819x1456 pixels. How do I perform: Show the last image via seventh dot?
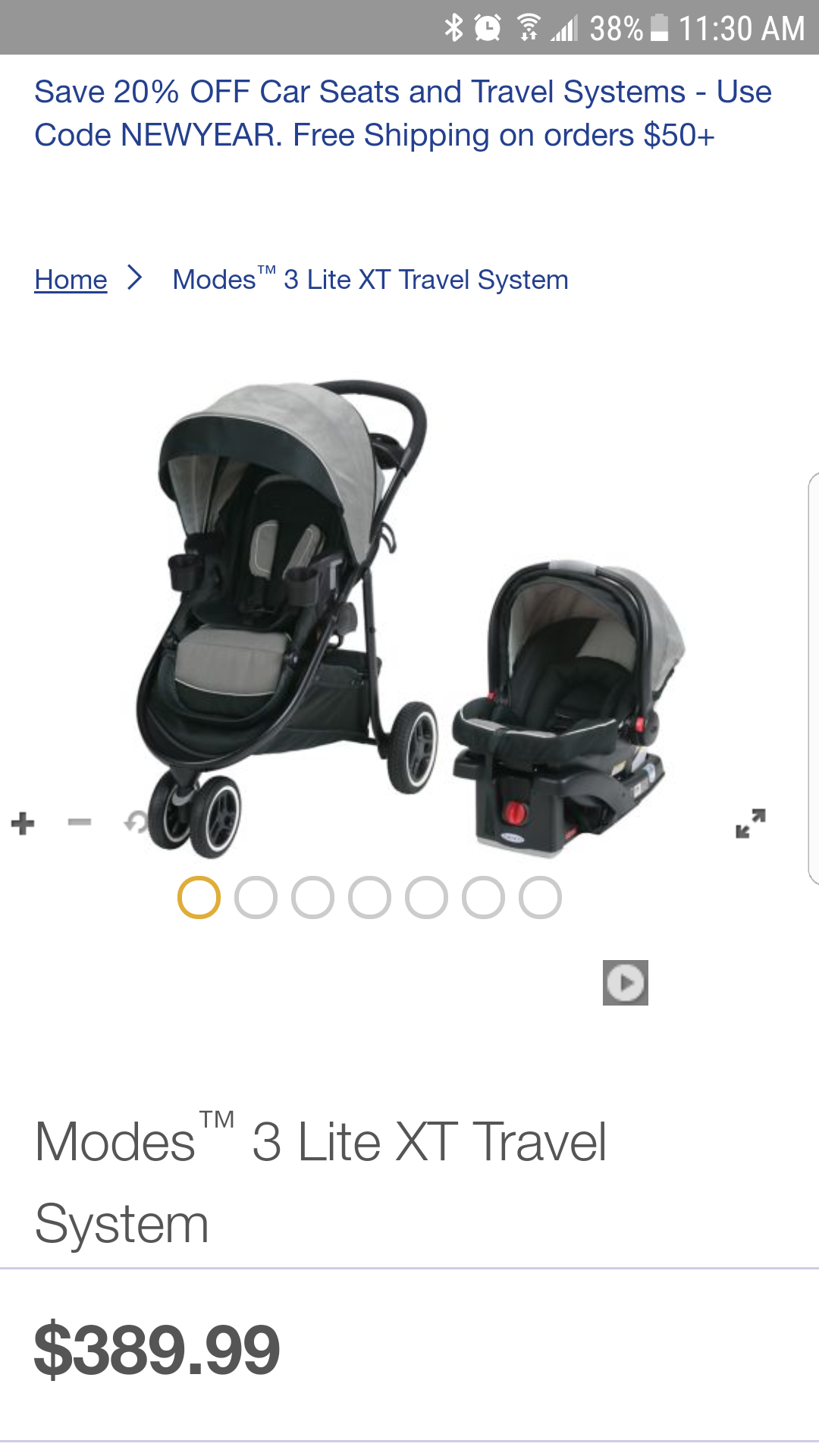(540, 898)
